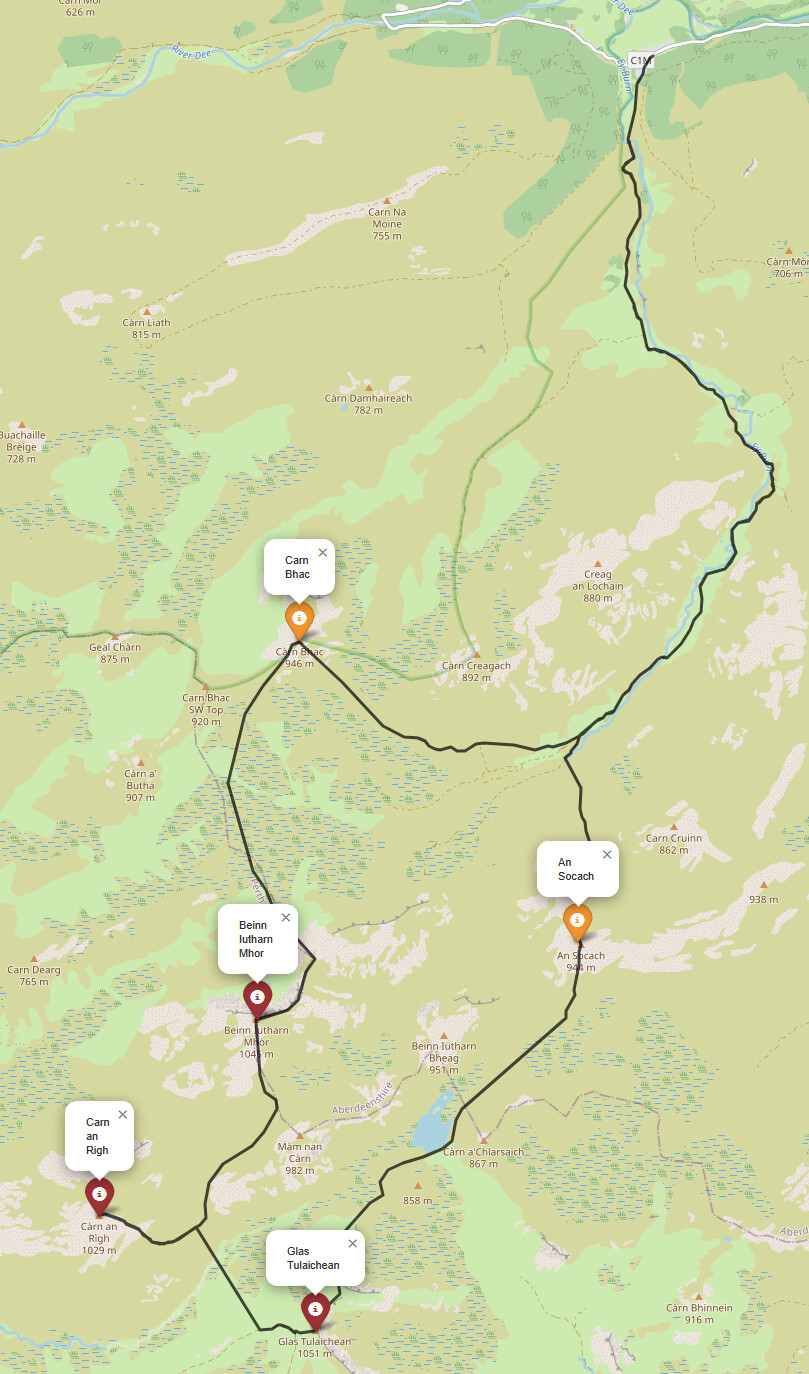Viewport: 809px width, 1374px height.
Task: Select the red Carn an Righ marker
Action: (98, 1196)
